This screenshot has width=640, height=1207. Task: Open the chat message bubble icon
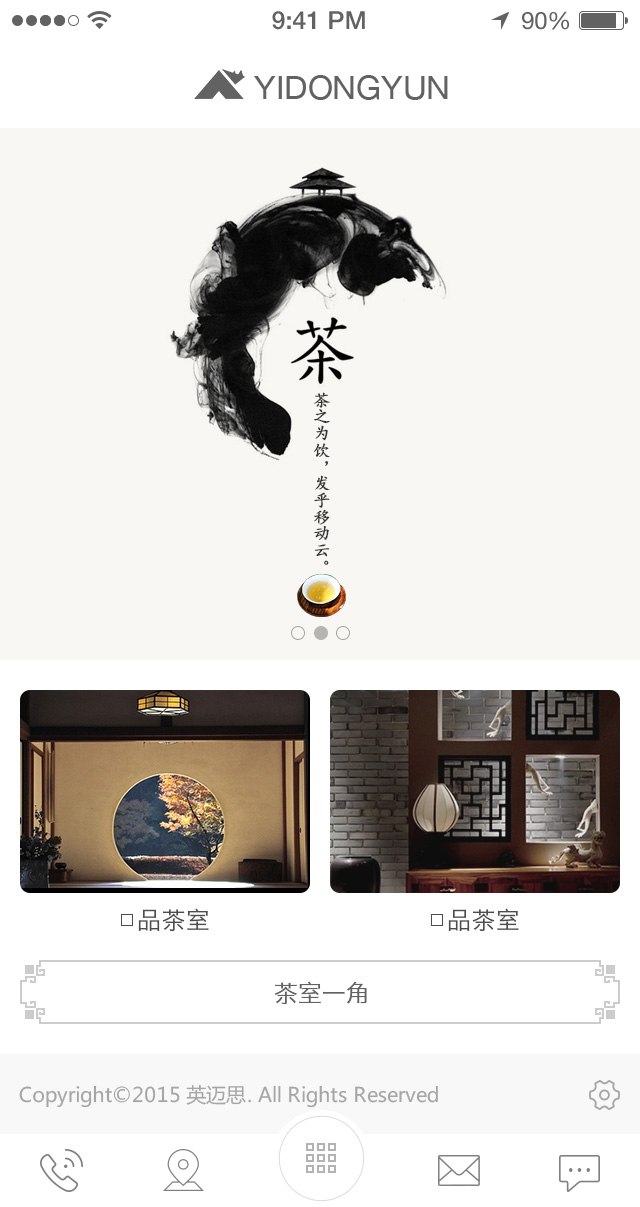coord(579,1171)
